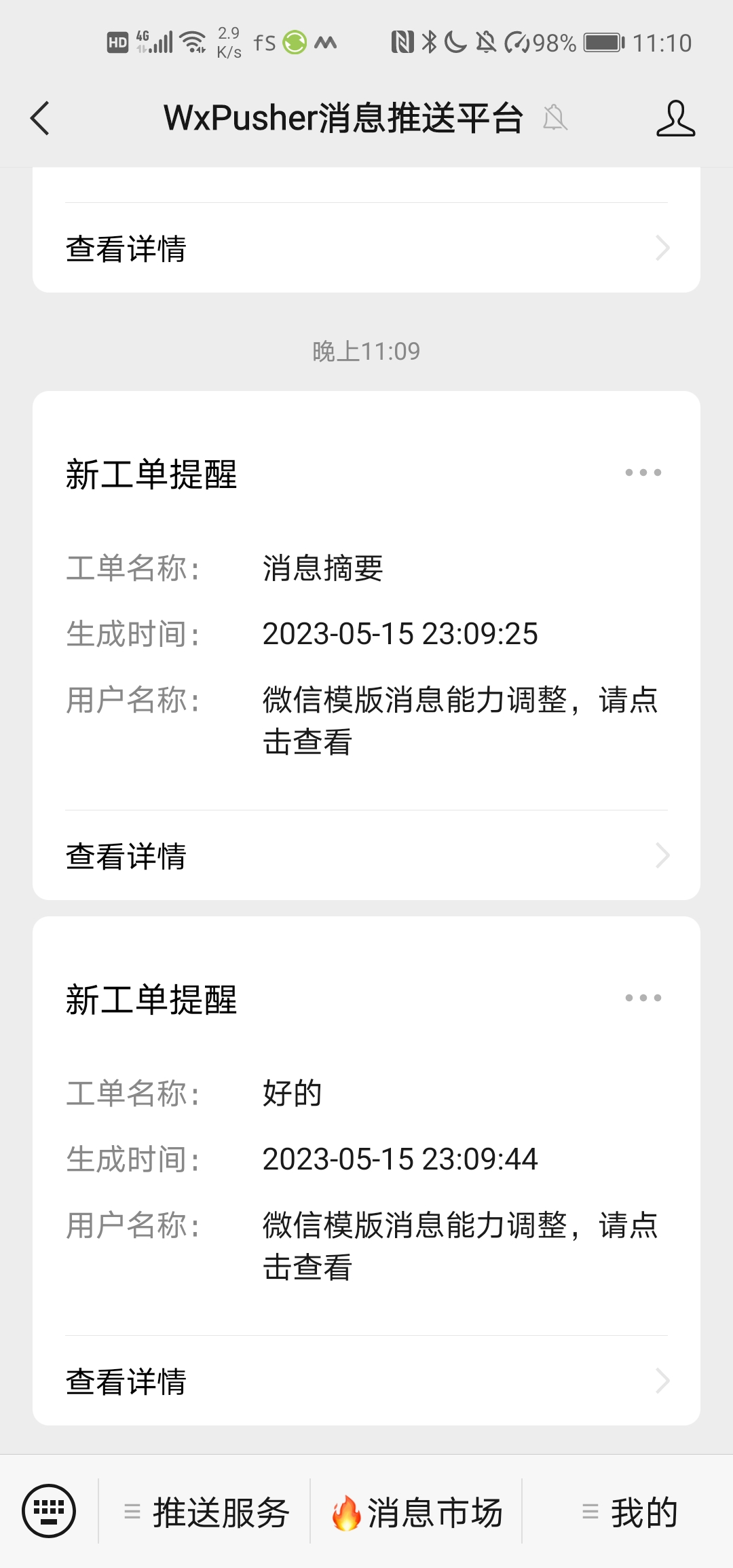This screenshot has width=733, height=1568.
Task: Tap the NFC icon in the status bar
Action: coord(400,42)
